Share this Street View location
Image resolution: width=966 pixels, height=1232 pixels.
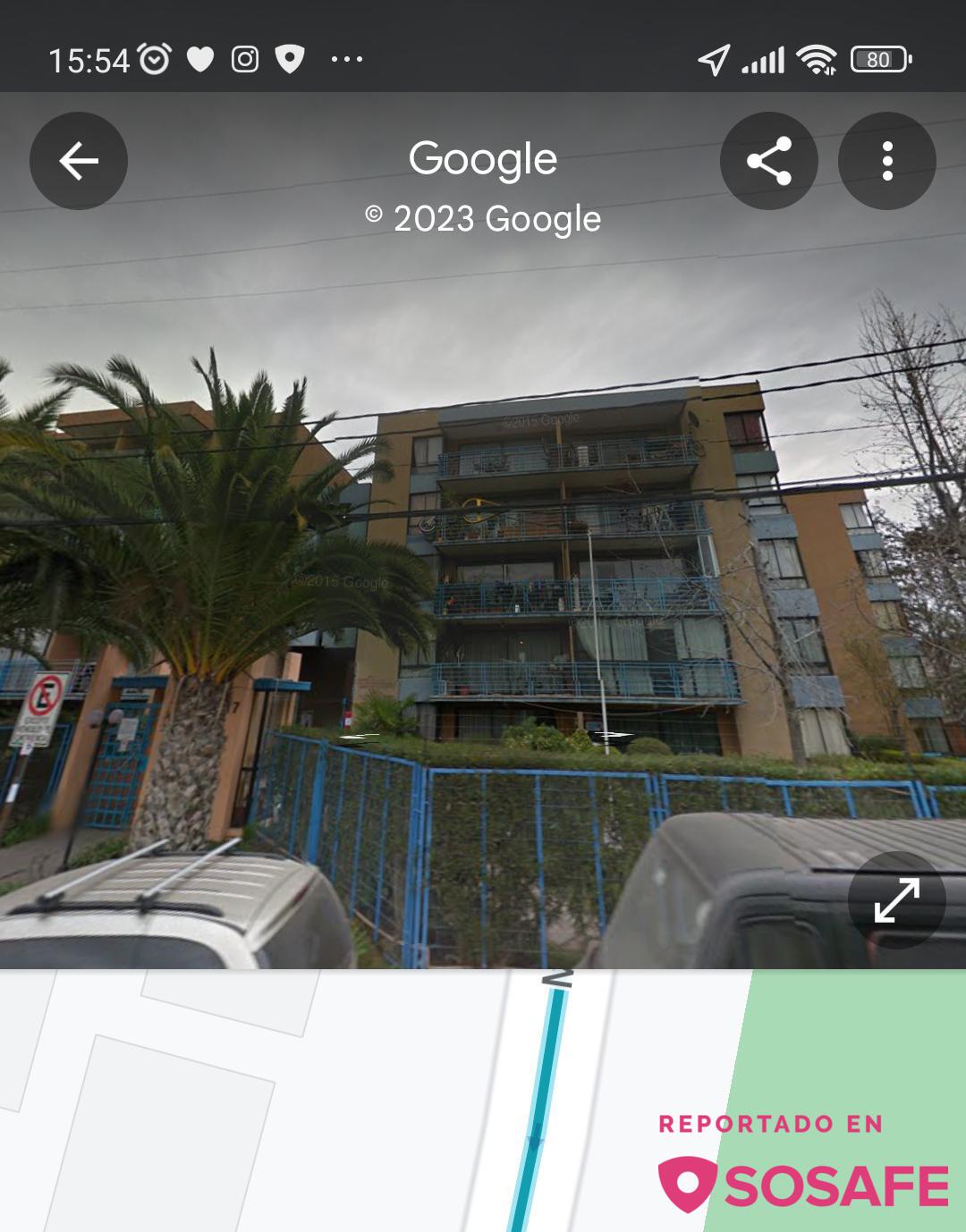[x=768, y=161]
